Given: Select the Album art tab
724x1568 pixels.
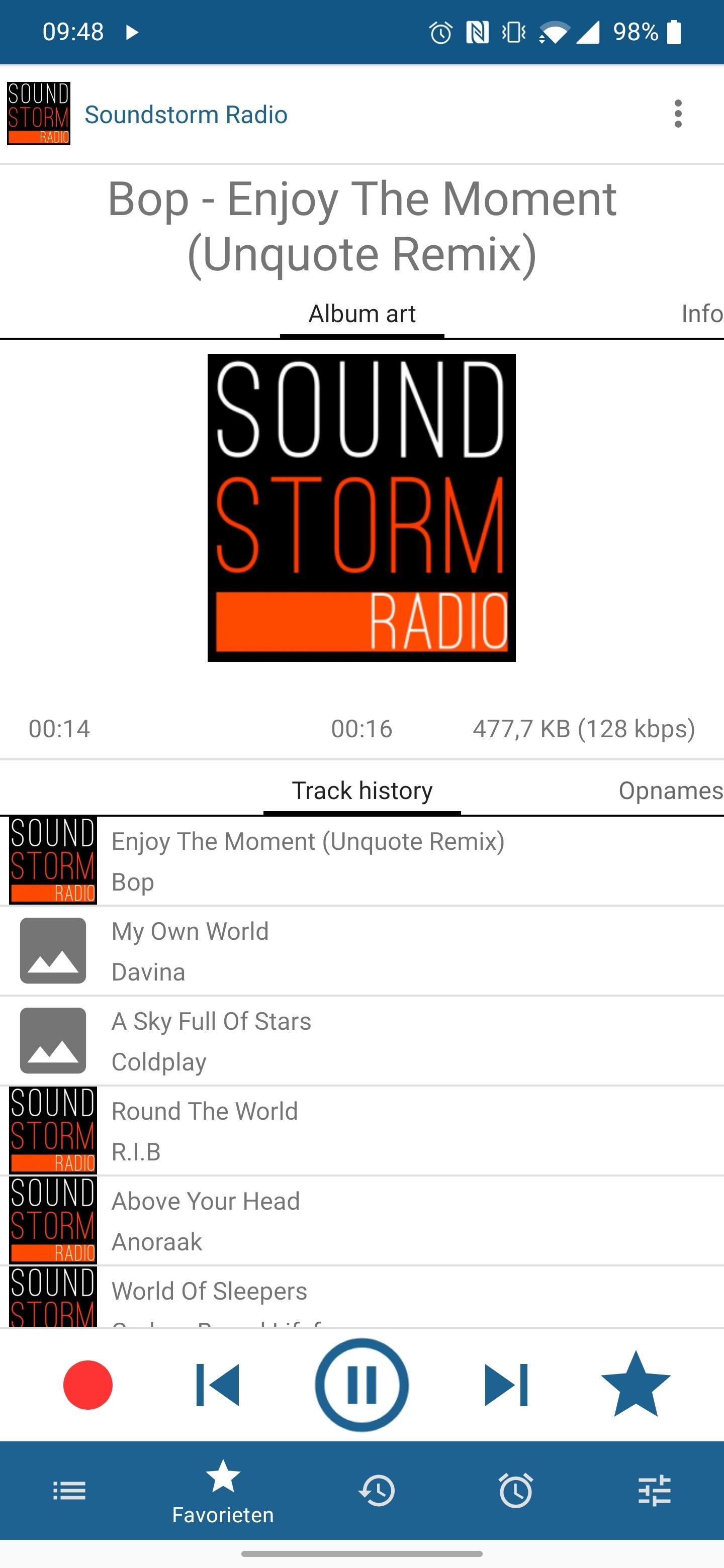Looking at the screenshot, I should (x=361, y=314).
